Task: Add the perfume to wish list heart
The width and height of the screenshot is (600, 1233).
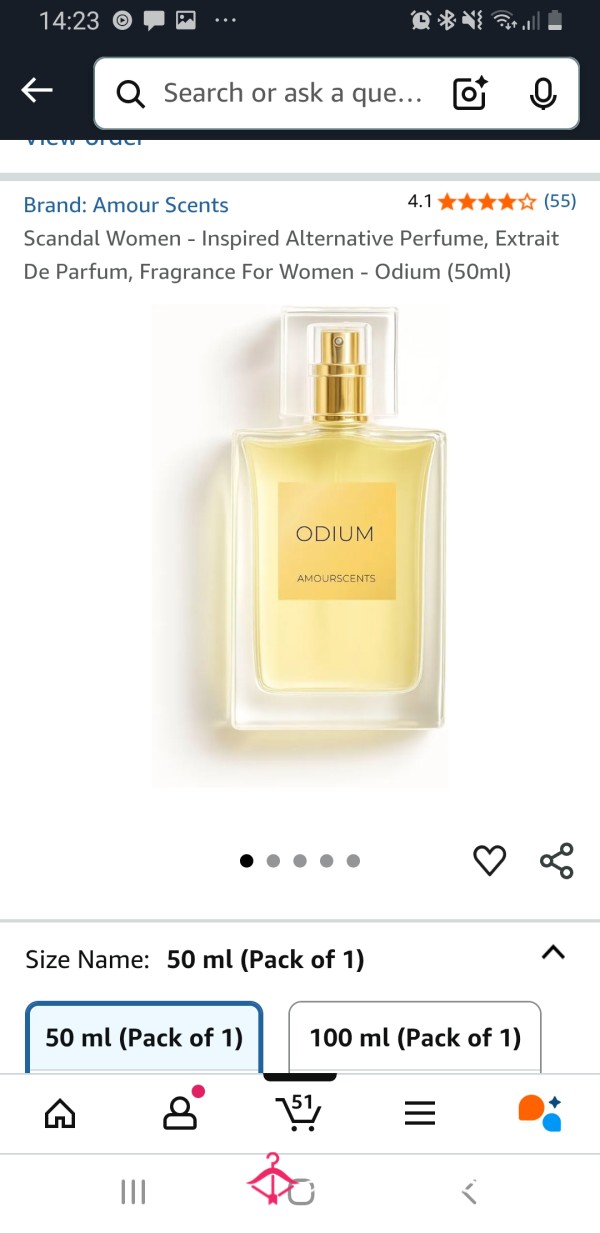Action: [x=489, y=860]
